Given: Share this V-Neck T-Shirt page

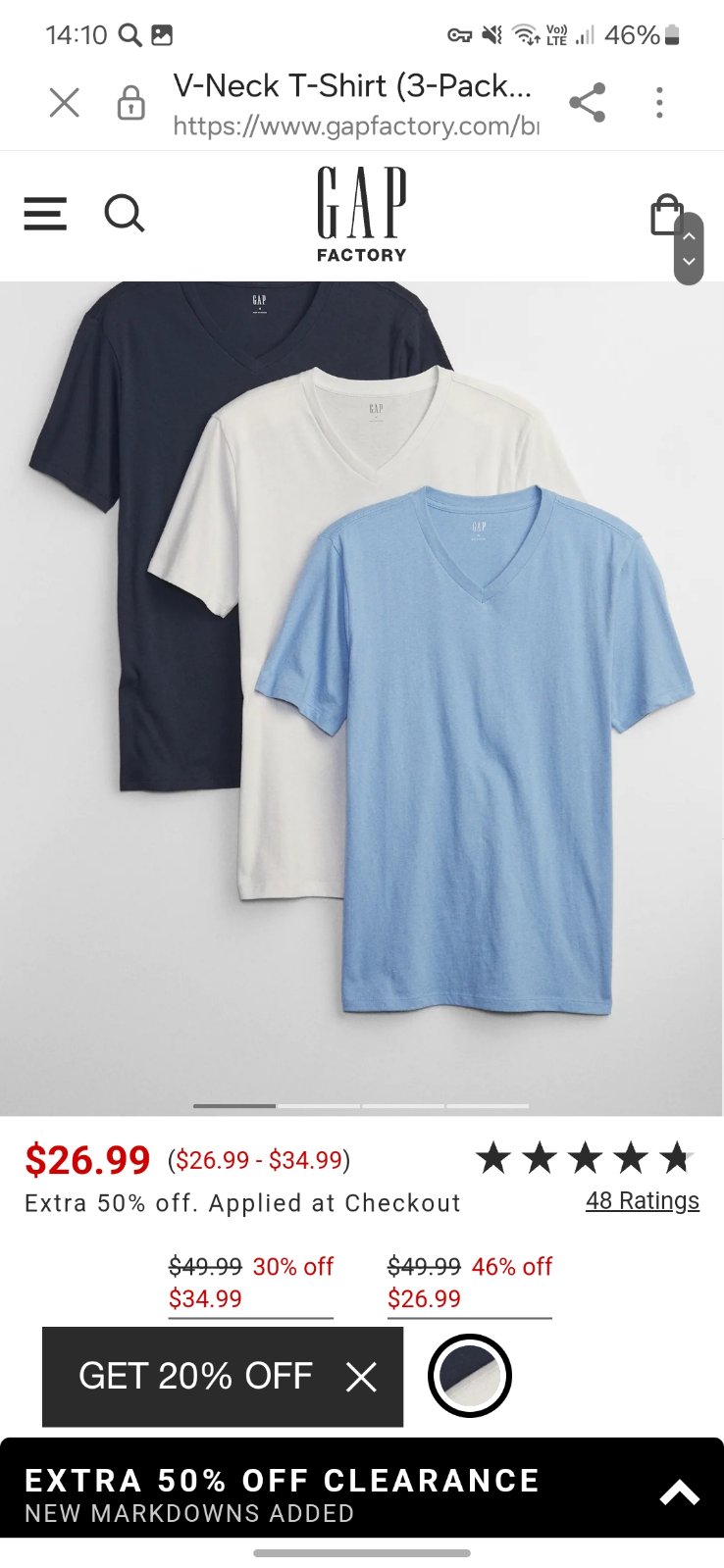Looking at the screenshot, I should [x=587, y=102].
